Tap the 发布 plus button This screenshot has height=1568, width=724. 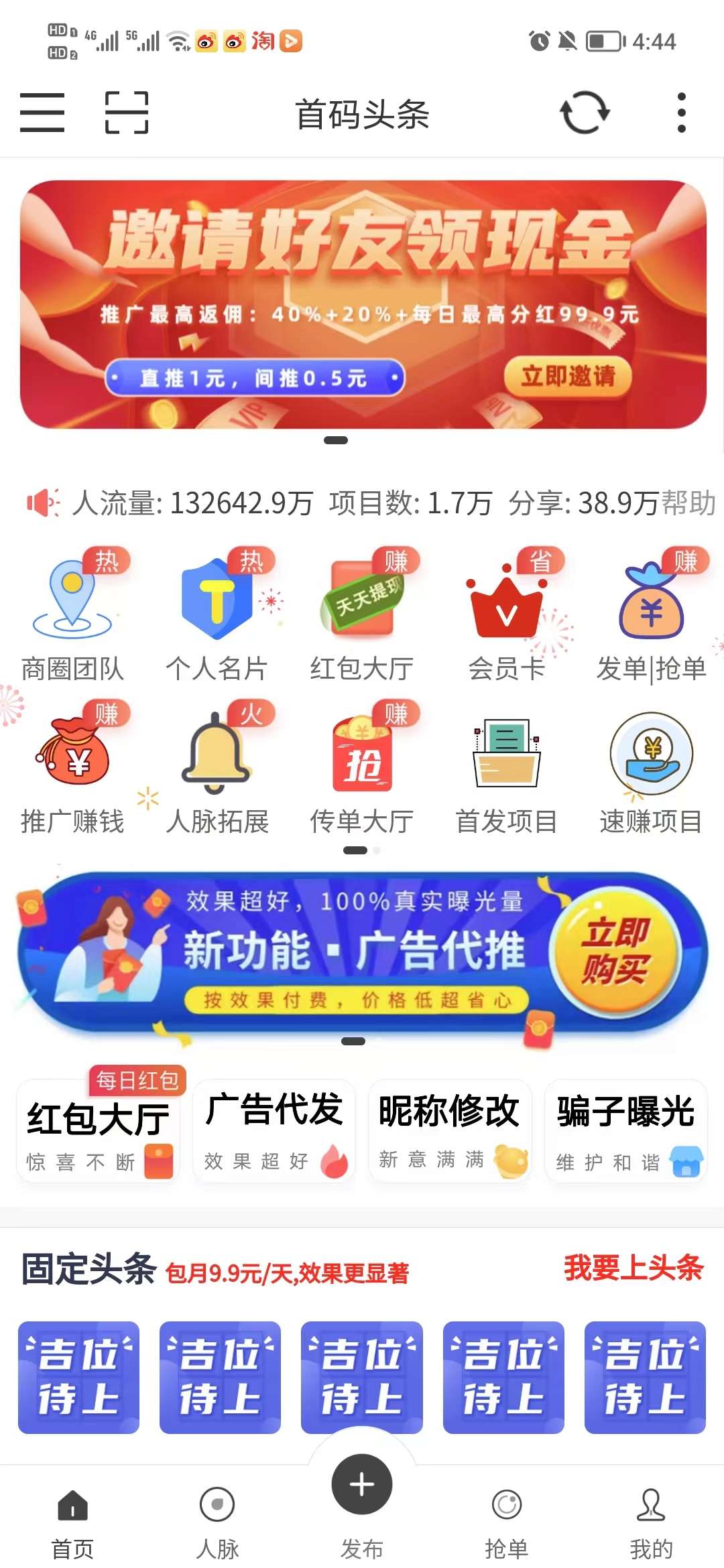(x=362, y=1485)
